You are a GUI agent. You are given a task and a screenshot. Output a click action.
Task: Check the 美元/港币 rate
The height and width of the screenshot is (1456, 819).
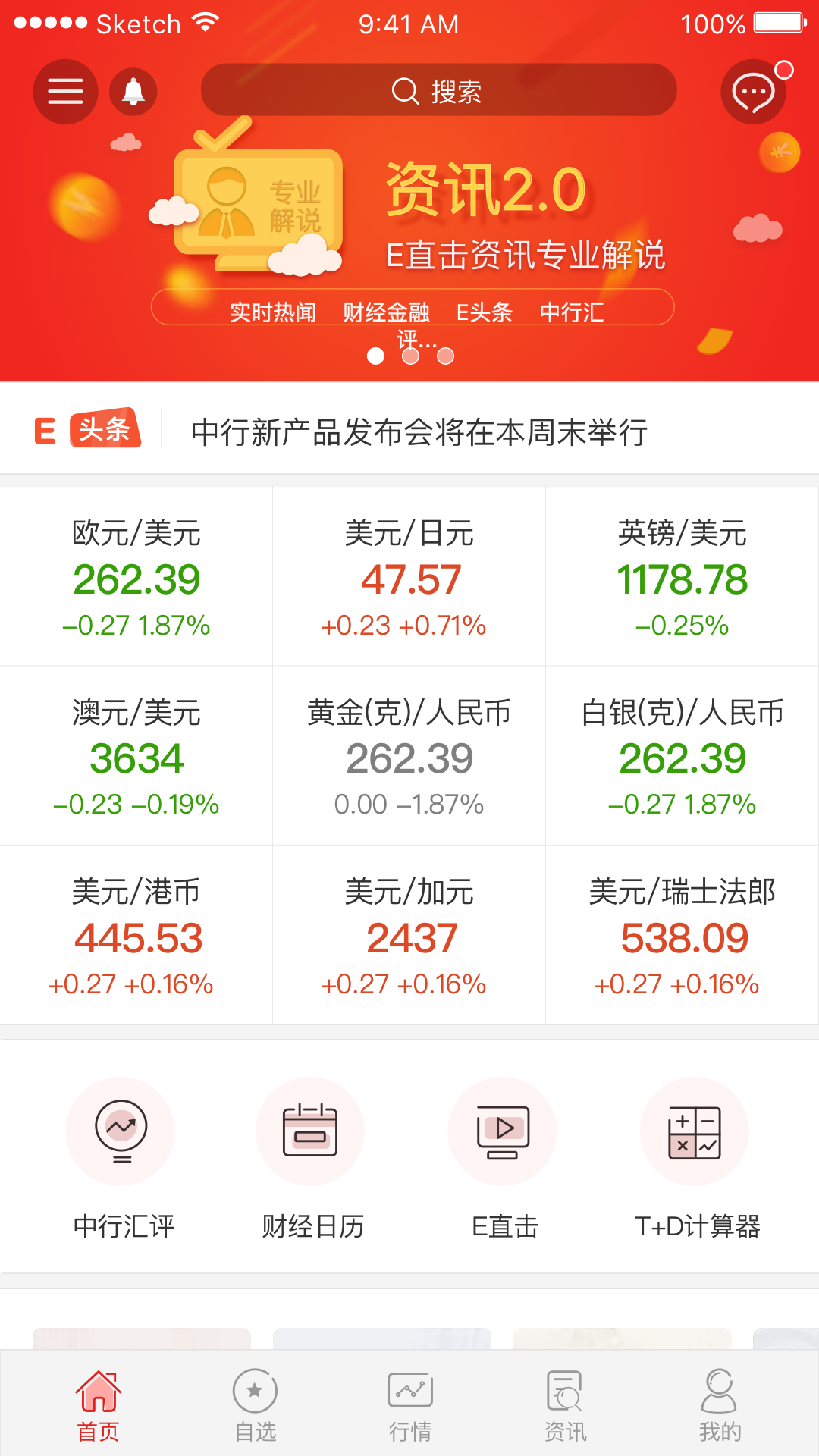pyautogui.click(x=136, y=936)
